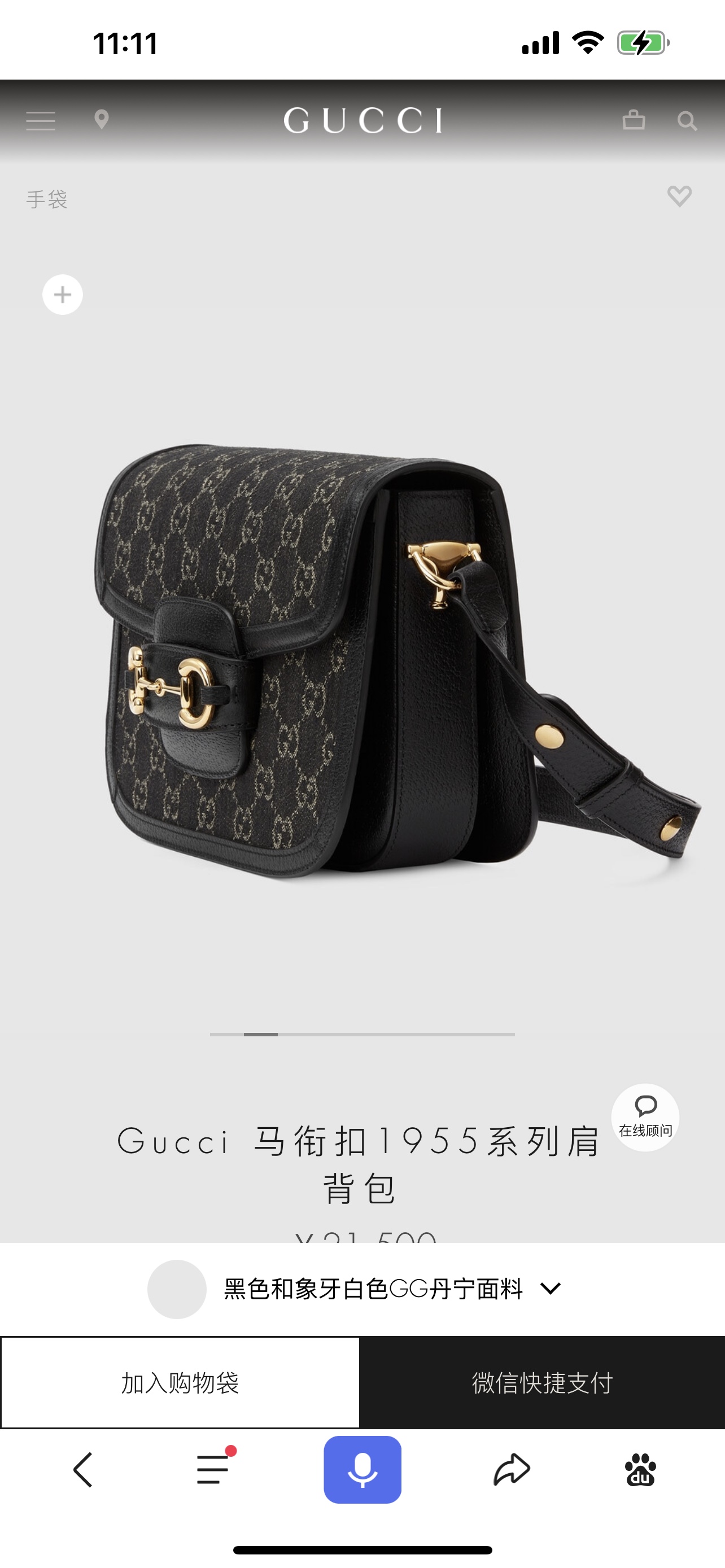Open Gucci site search
Image resolution: width=725 pixels, height=1568 pixels.
coord(687,121)
